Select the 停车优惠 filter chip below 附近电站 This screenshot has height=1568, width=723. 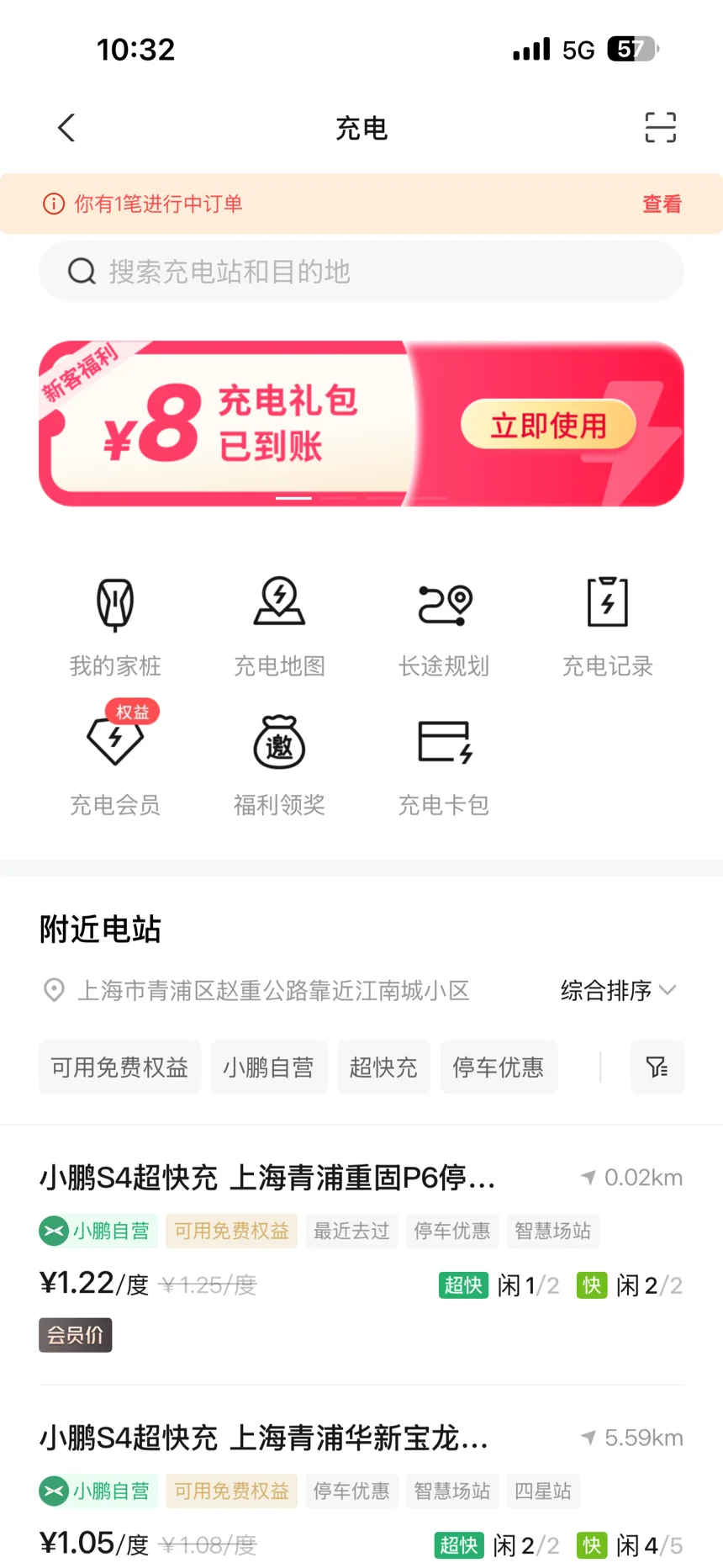tap(499, 1067)
